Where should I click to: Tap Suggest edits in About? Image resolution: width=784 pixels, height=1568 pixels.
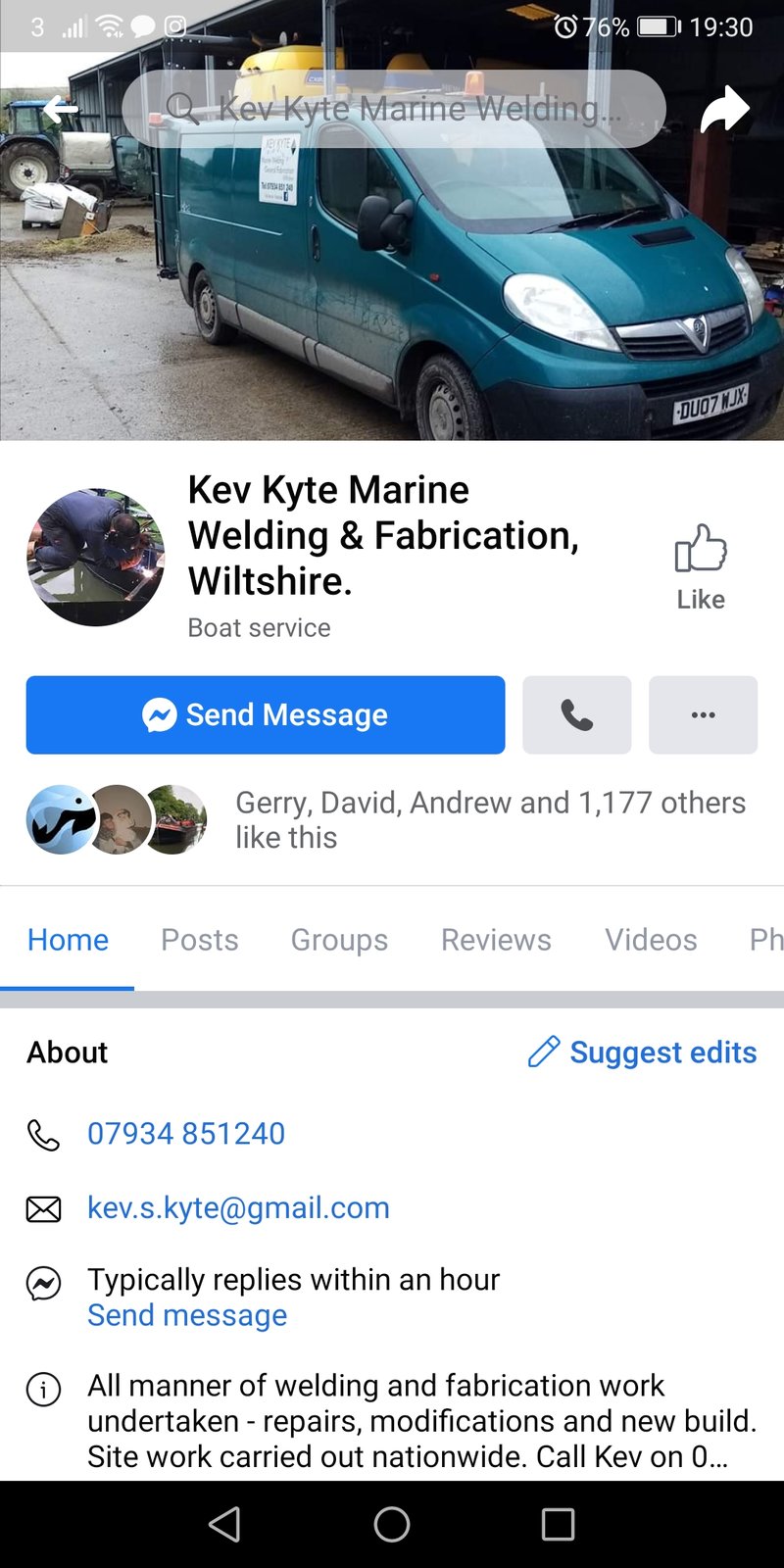(643, 1052)
